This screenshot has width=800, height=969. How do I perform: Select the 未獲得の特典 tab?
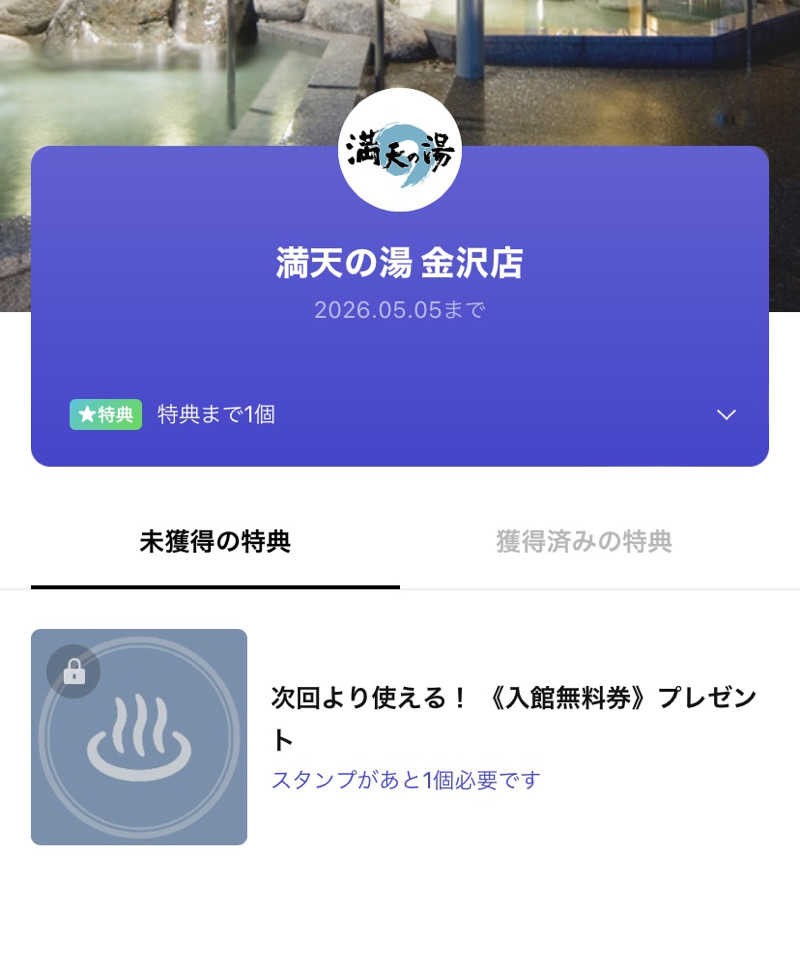pyautogui.click(x=214, y=543)
